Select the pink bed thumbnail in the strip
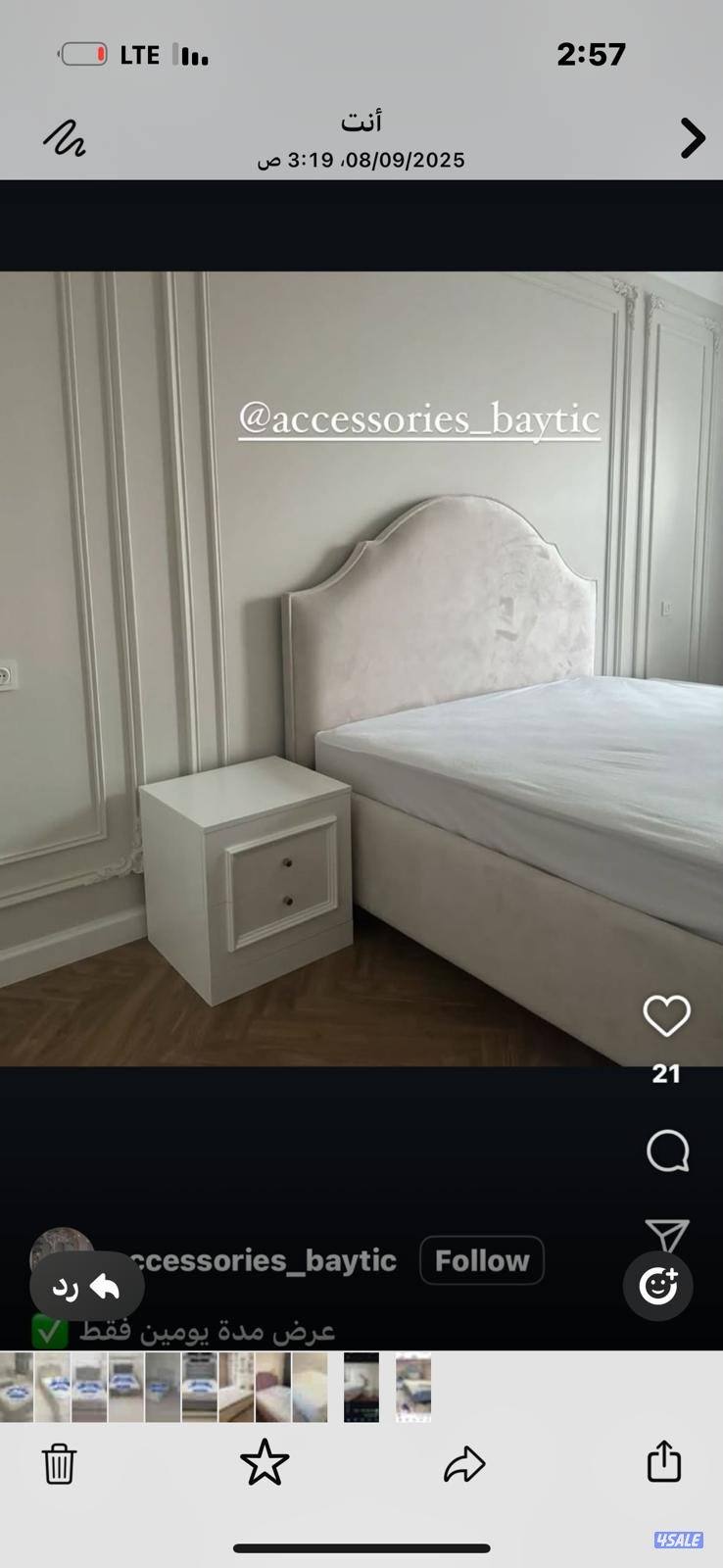 [273, 1388]
